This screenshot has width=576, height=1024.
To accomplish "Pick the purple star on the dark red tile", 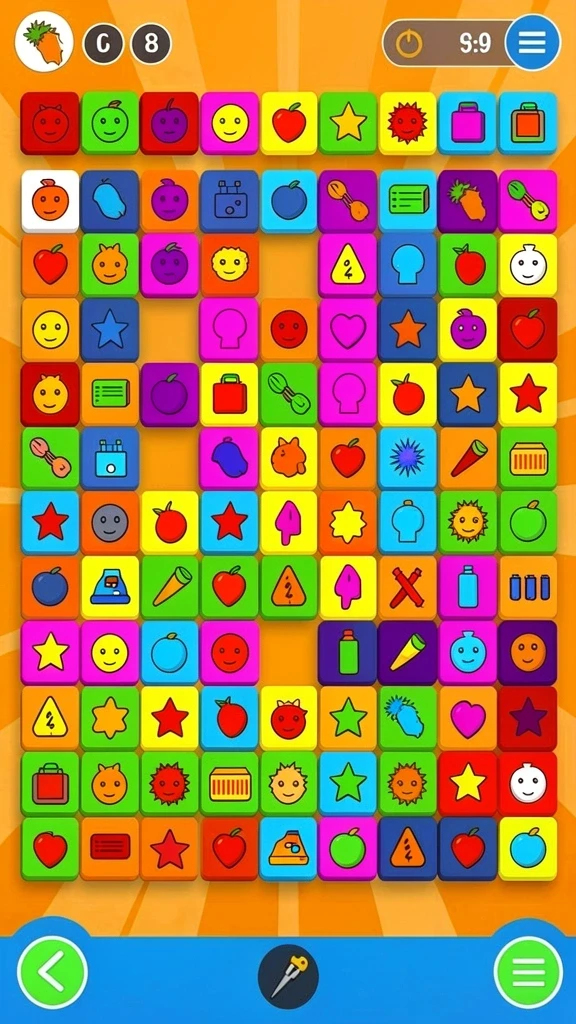I will (x=528, y=716).
